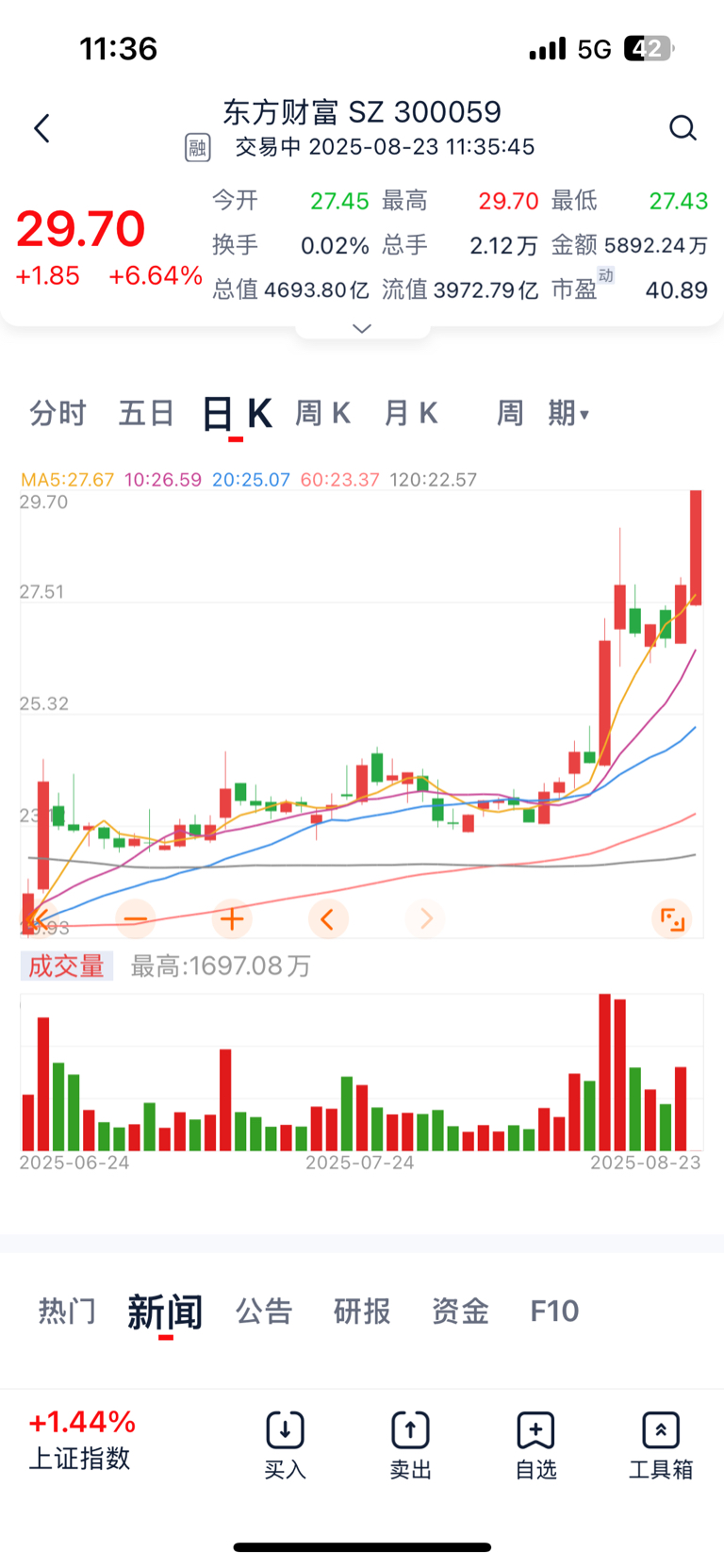Open the 热门 tab
This screenshot has width=724, height=1568.
tap(67, 1311)
